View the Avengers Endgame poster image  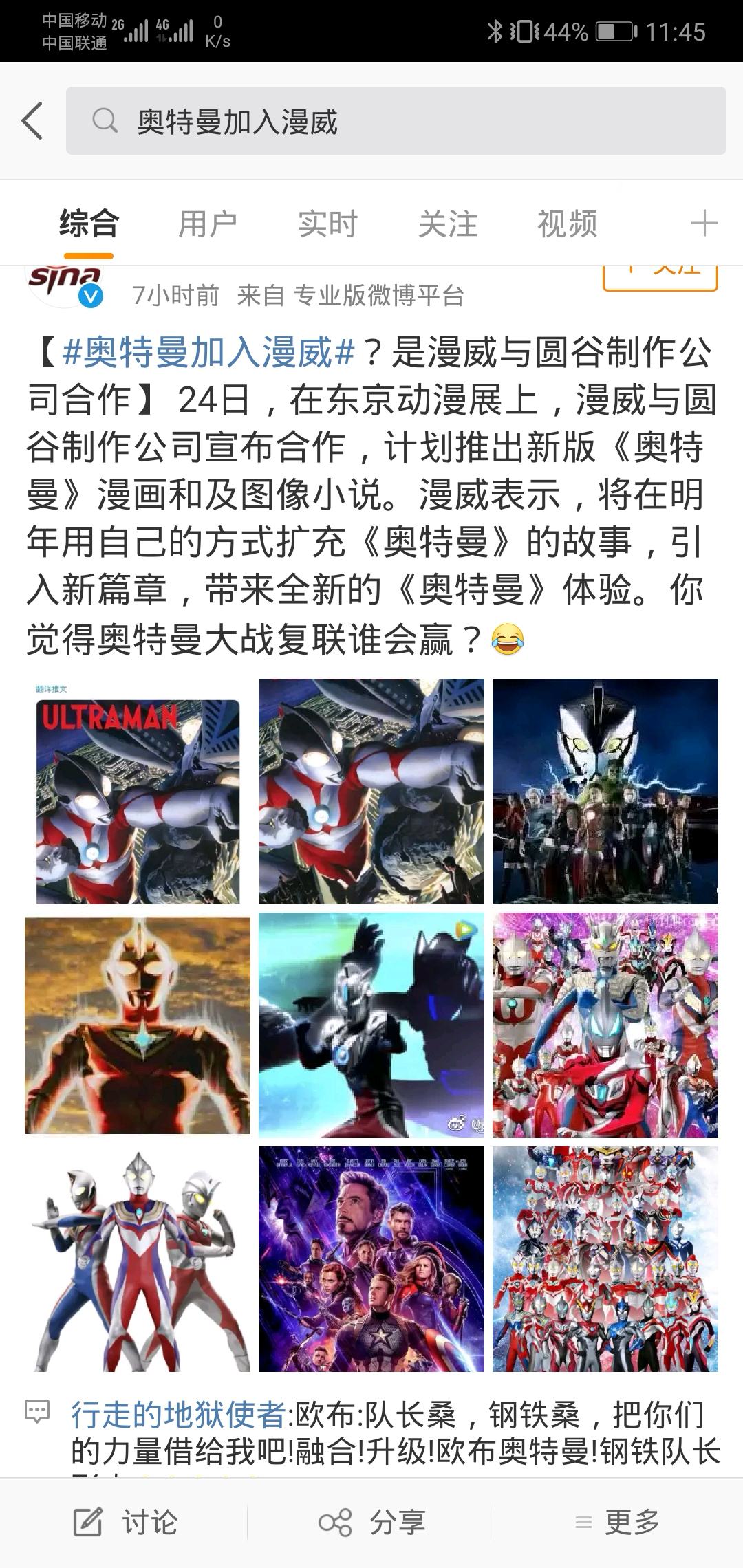[x=371, y=1259]
